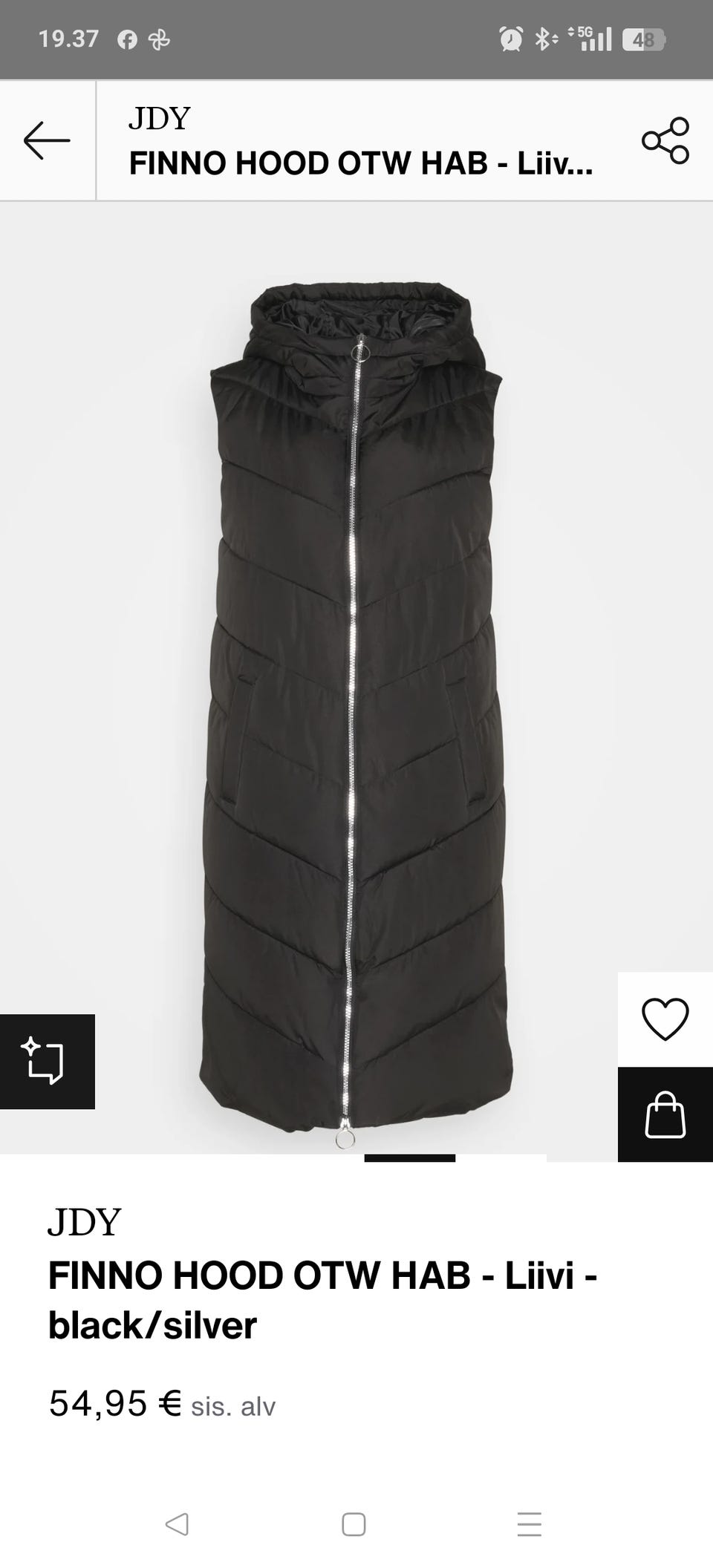The image size is (713, 1568).
Task: Go to the phone's home screen
Action: click(x=354, y=1524)
